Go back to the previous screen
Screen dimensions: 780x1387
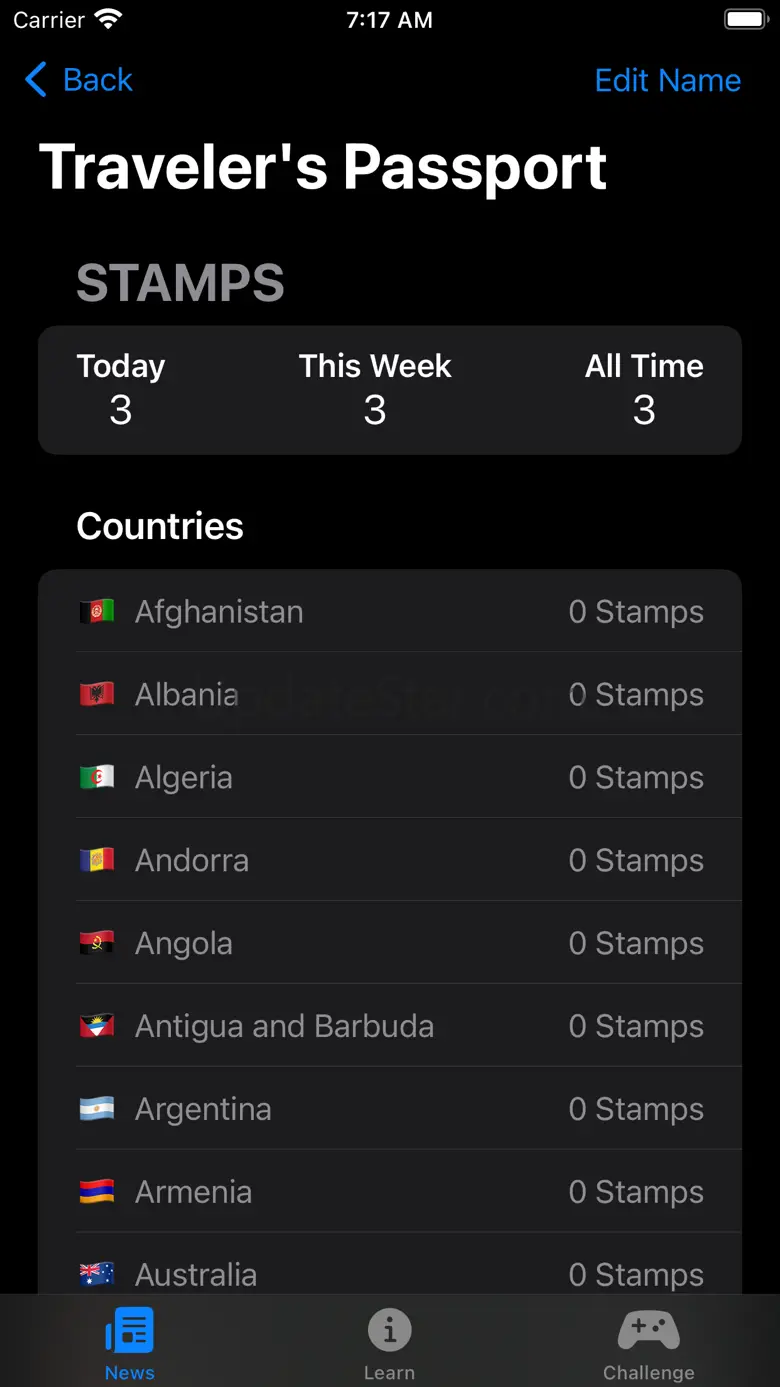pyautogui.click(x=80, y=80)
